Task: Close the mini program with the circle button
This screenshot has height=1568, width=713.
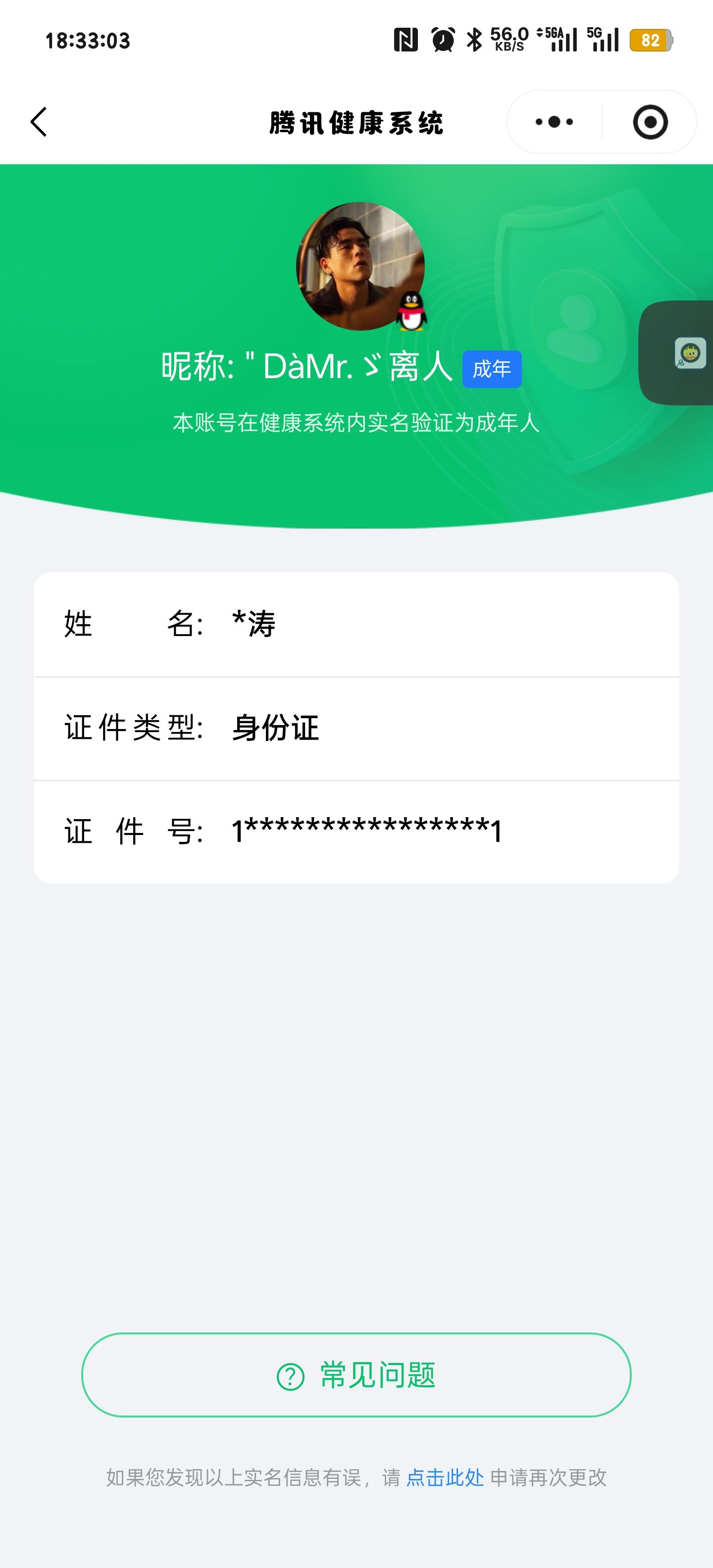Action: (650, 122)
